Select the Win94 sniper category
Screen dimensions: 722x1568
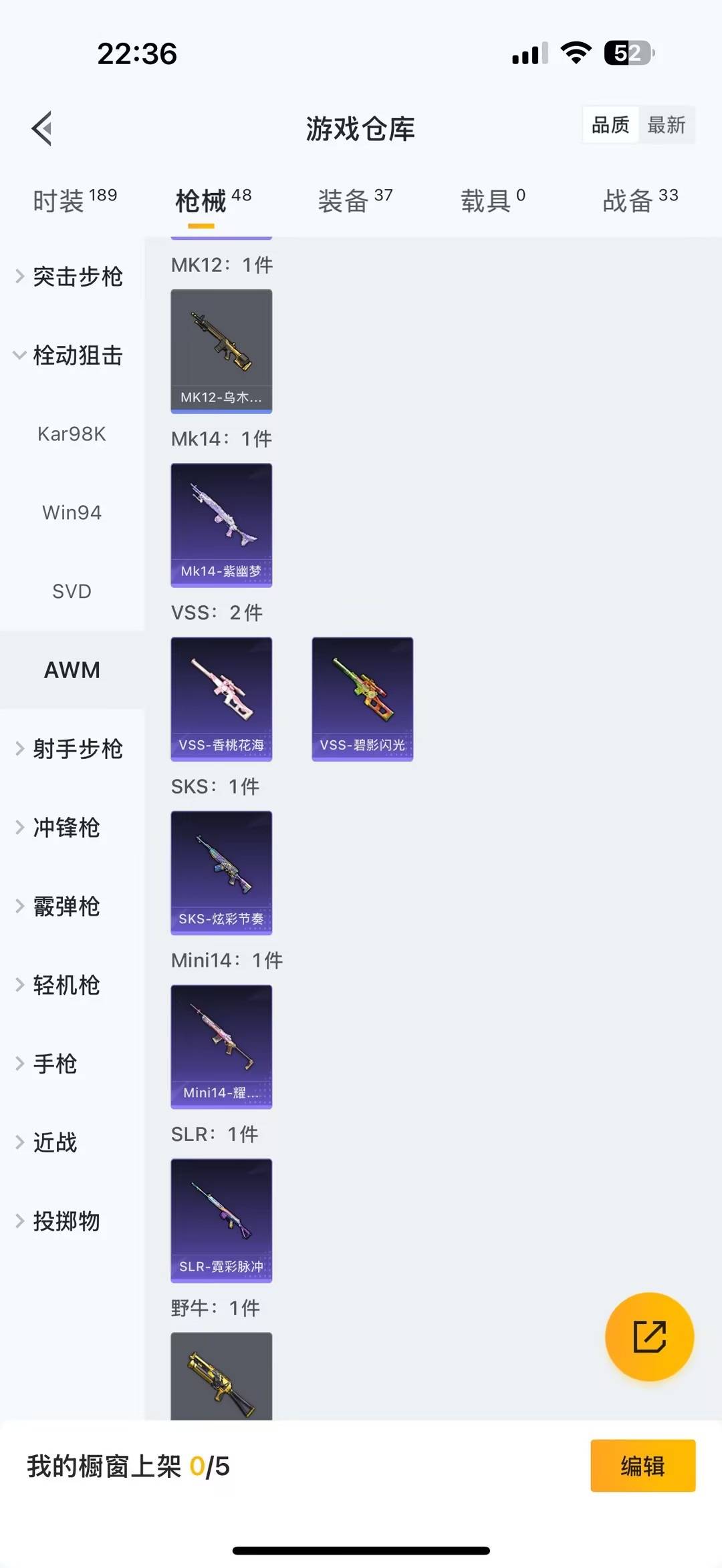tap(72, 512)
